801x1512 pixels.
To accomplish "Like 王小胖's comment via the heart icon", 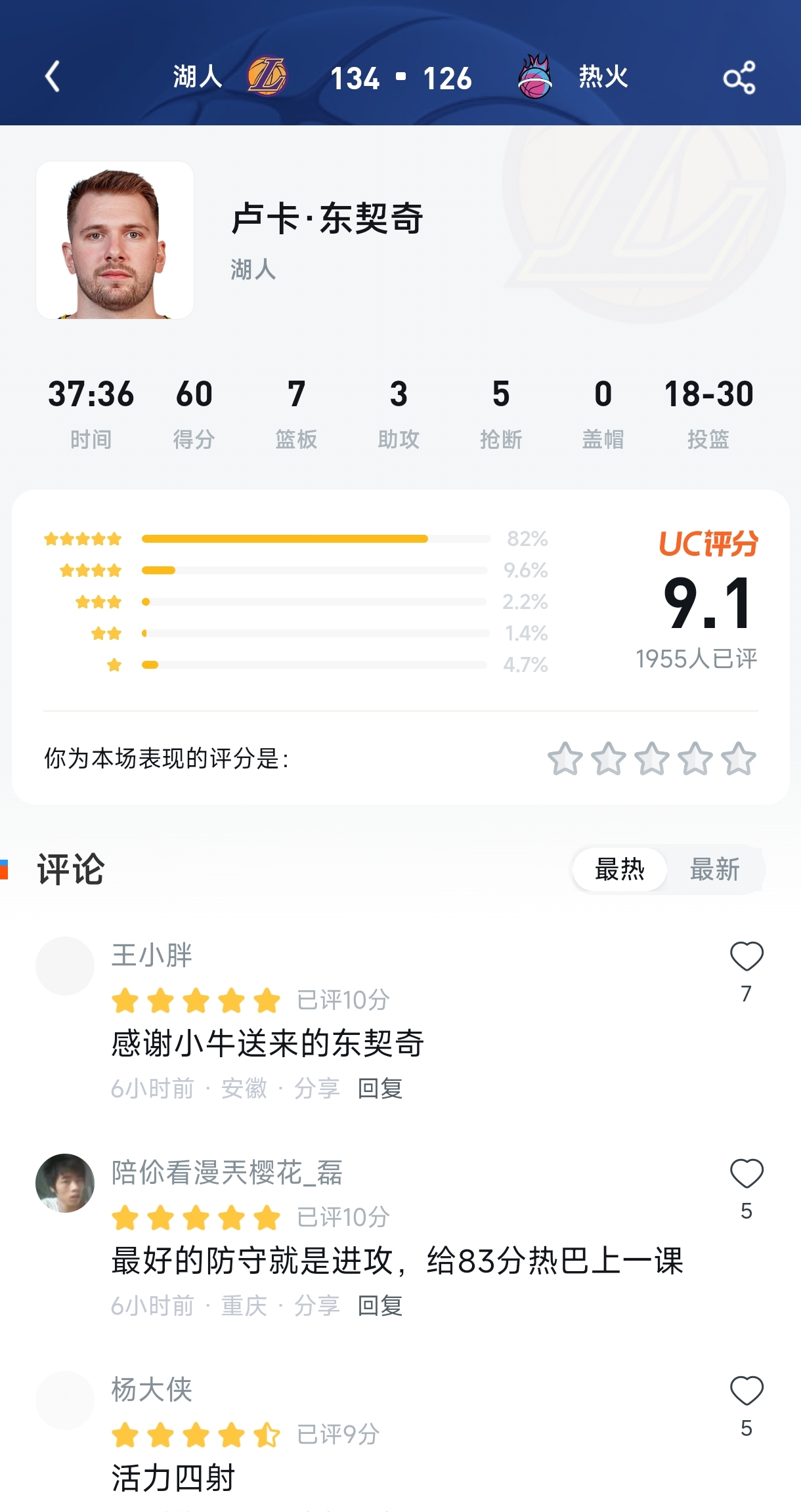I will coord(747,956).
